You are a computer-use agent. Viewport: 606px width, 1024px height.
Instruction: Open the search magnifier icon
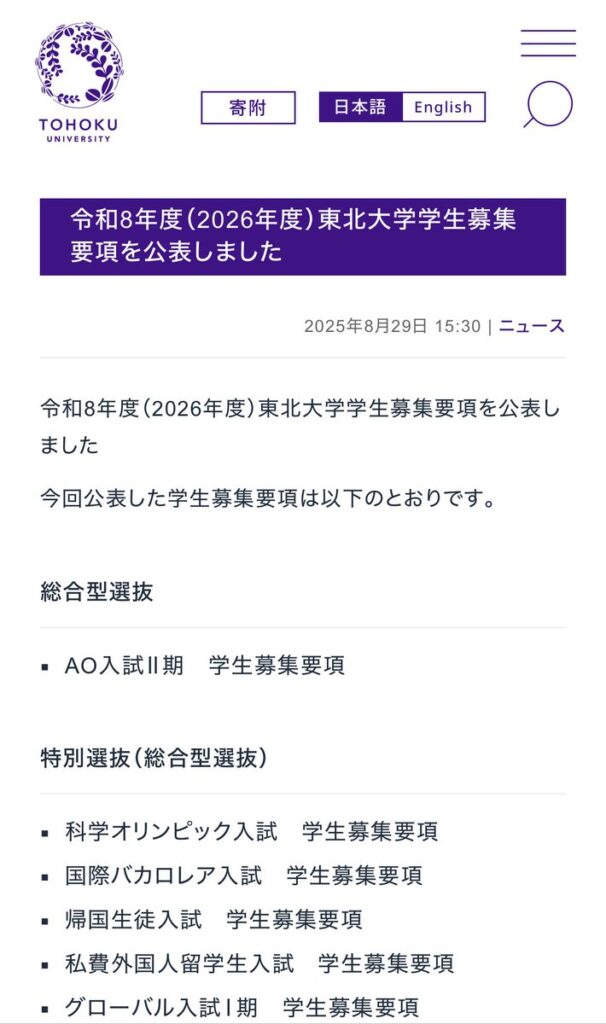tap(547, 105)
